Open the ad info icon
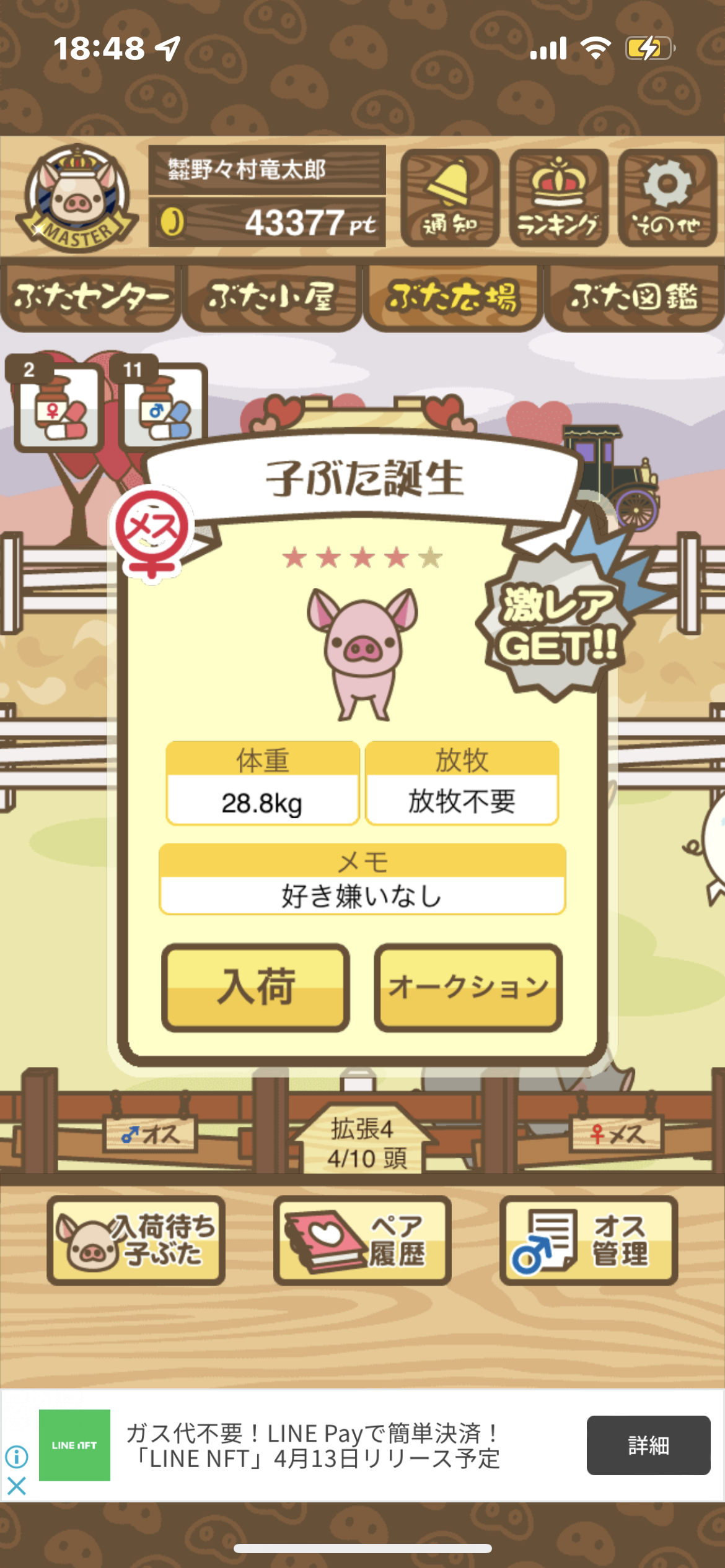This screenshot has height=1568, width=725. tap(17, 1457)
